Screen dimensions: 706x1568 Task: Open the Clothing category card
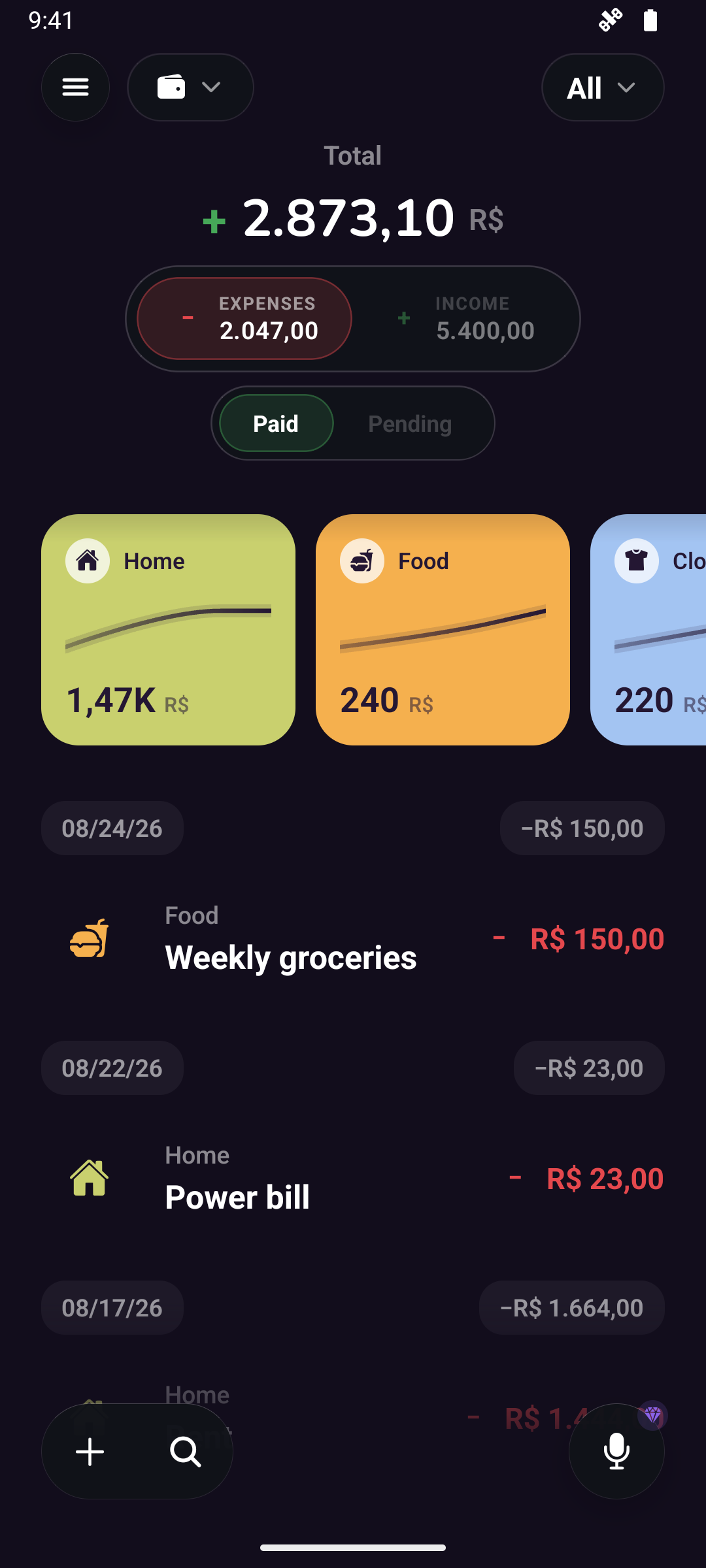pyautogui.click(x=648, y=630)
